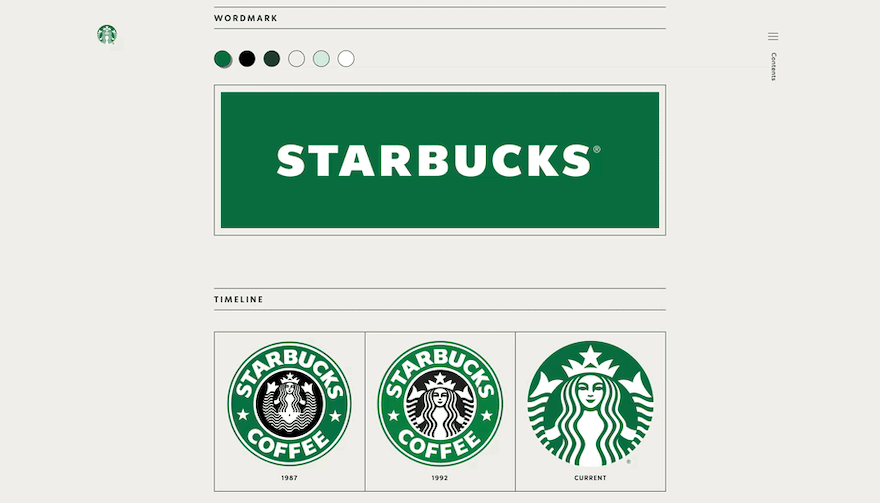Screen dimensions: 880x503
Task: Open the Contents hamburger menu
Action: click(x=773, y=36)
